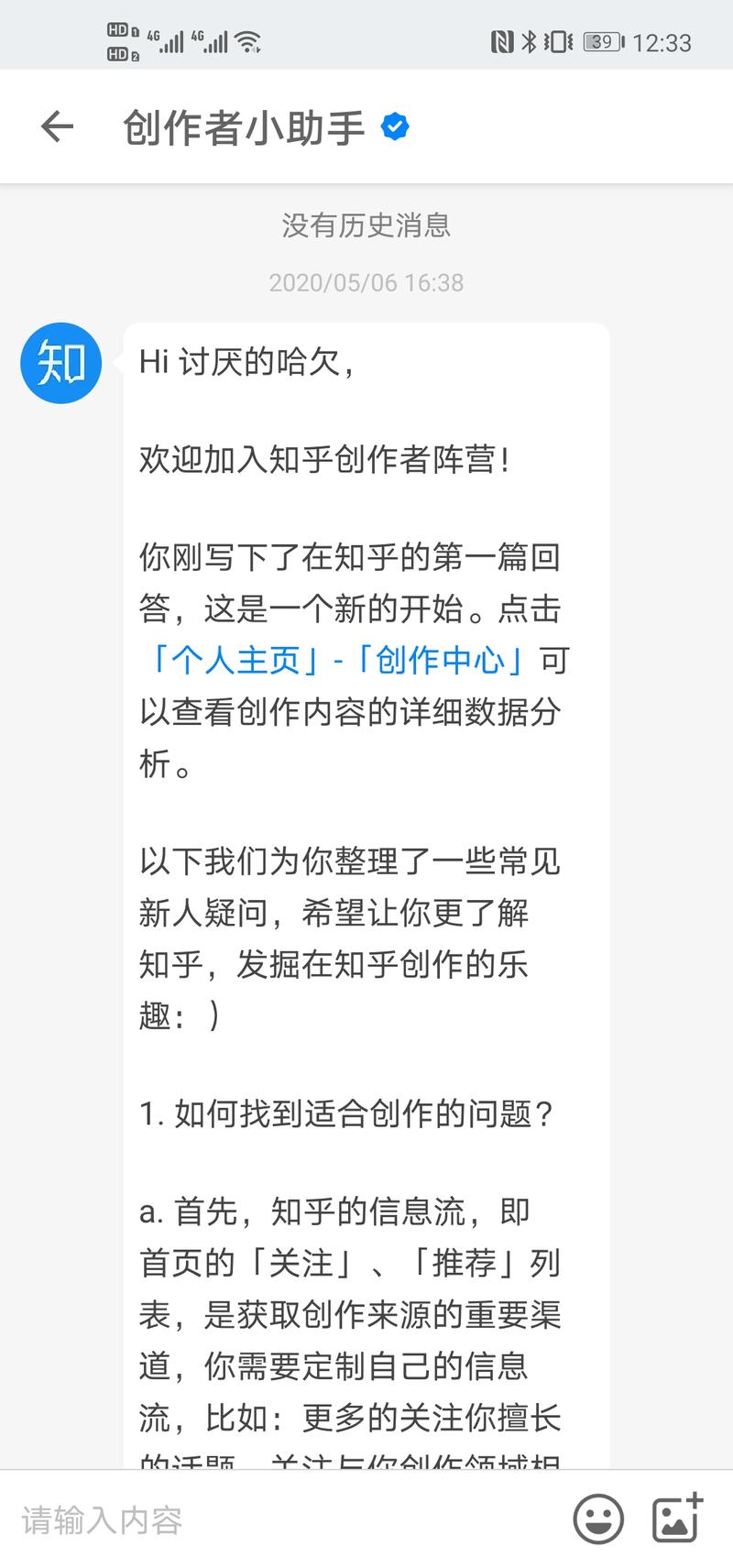Tap the HD1 indicator in status bar

(117, 29)
